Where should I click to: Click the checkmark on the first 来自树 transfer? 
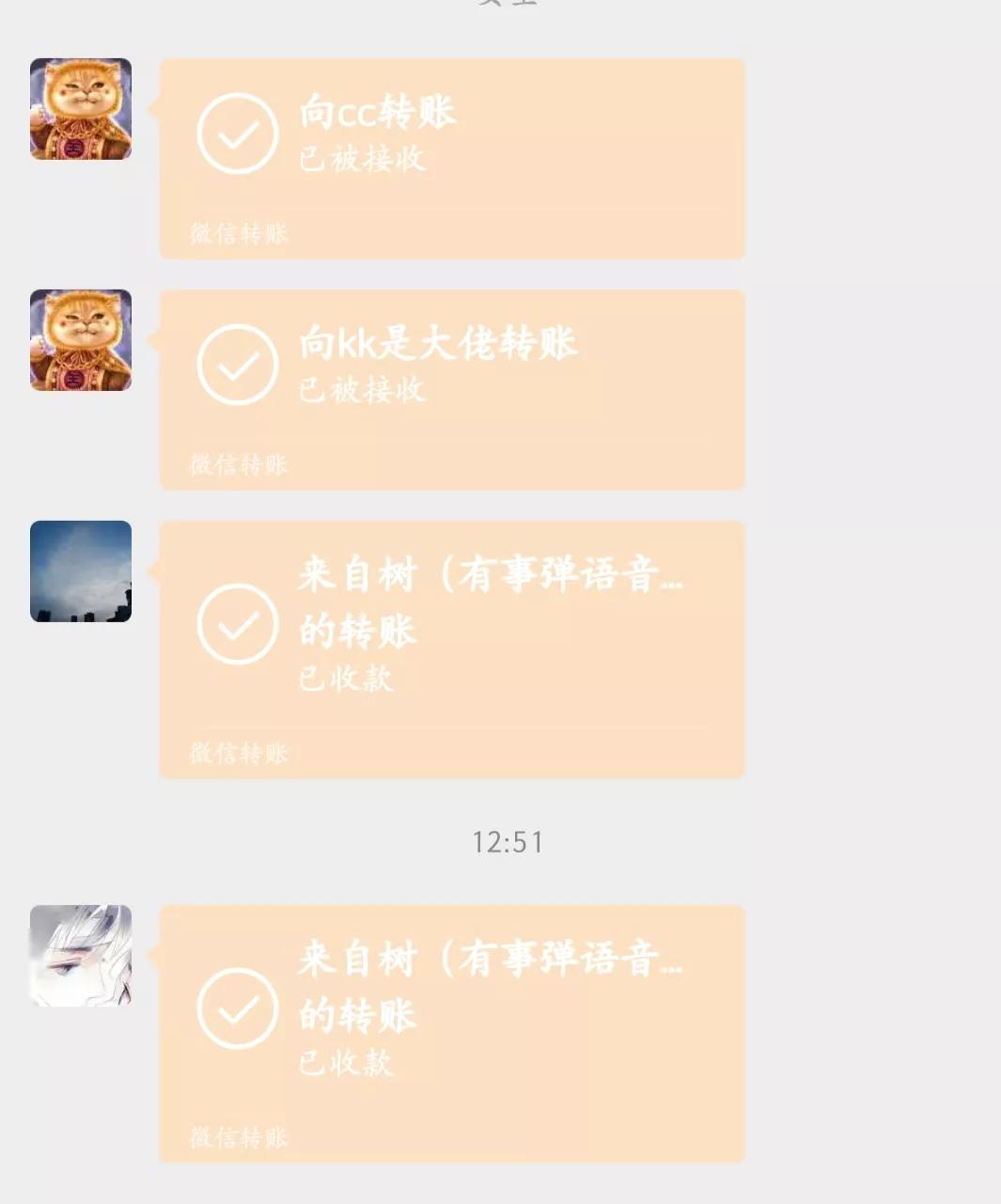pos(238,625)
